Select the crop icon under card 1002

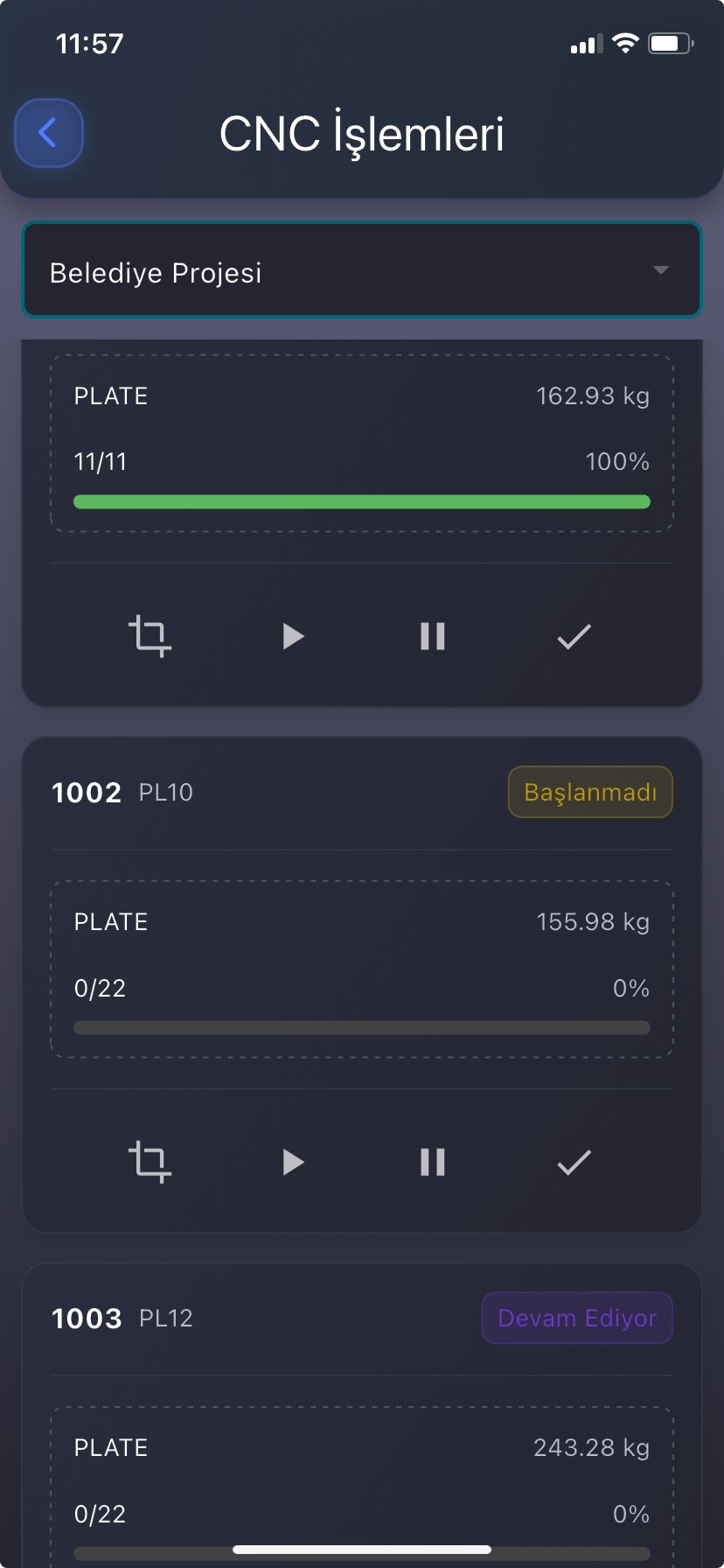[x=150, y=1162]
